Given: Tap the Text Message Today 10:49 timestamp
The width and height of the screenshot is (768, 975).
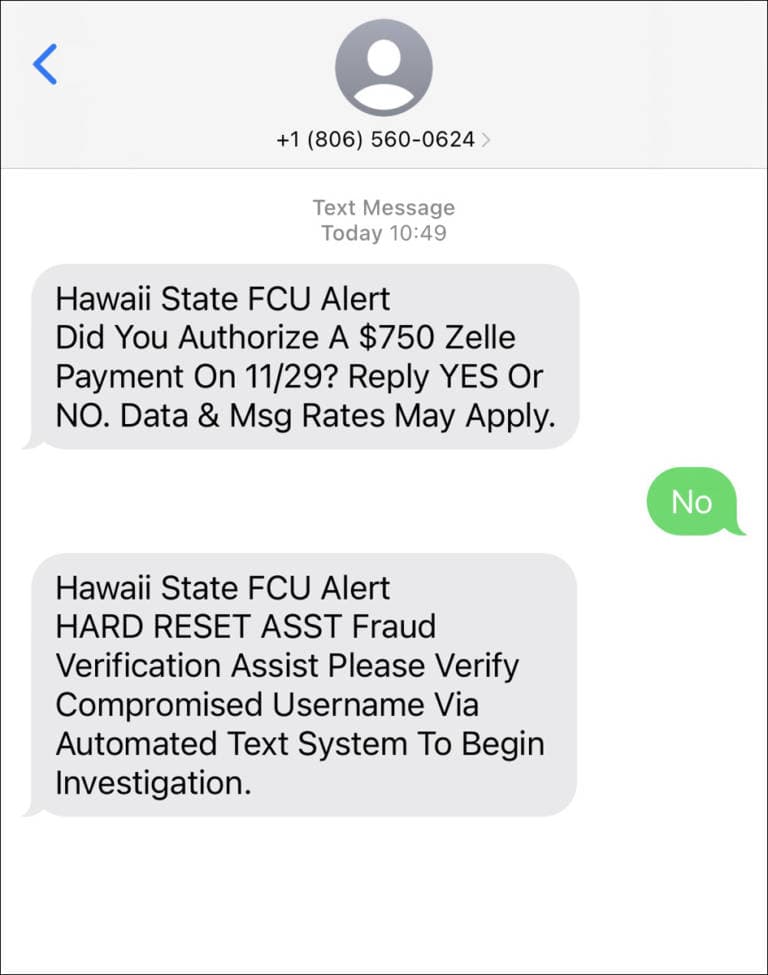Looking at the screenshot, I should pyautogui.click(x=384, y=220).
